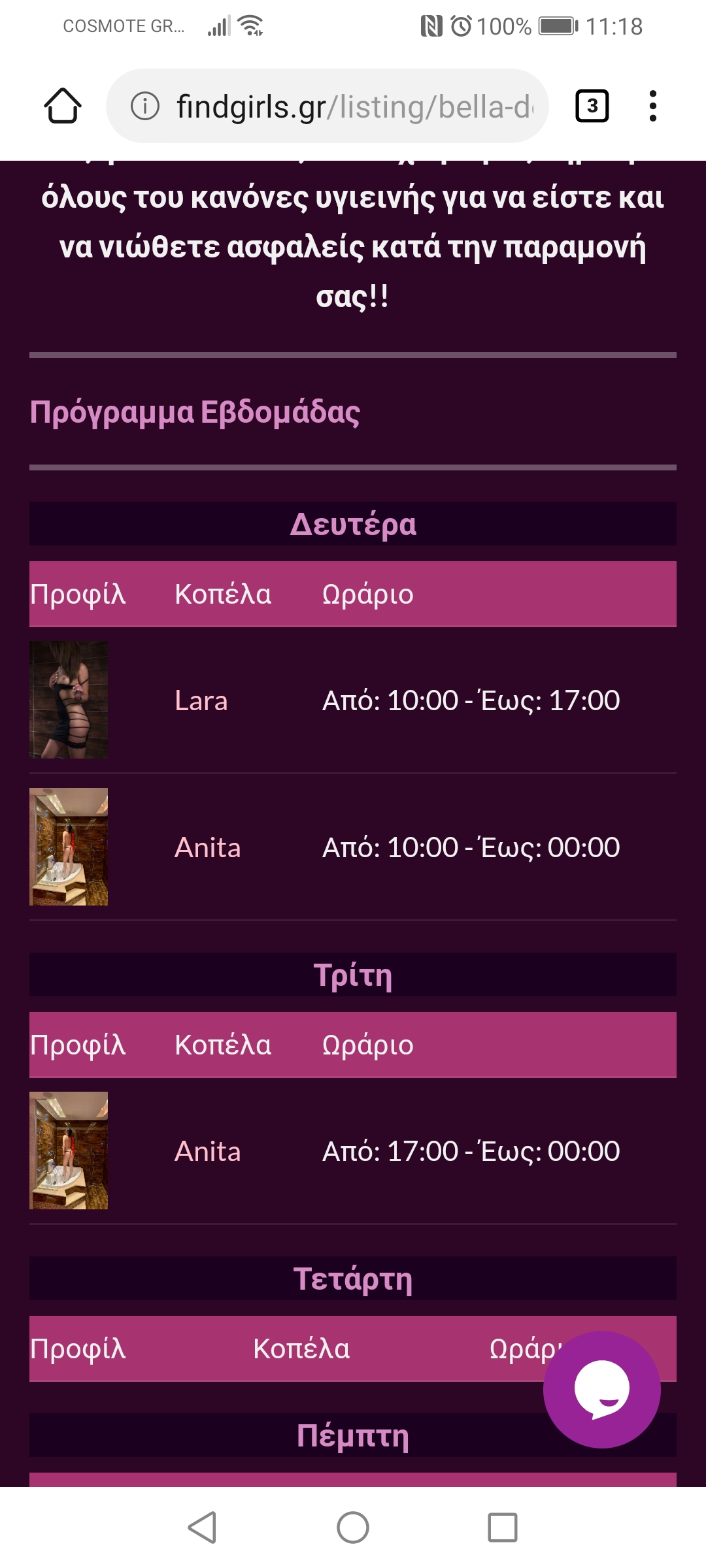Open the purple chat bubble button
The height and width of the screenshot is (1568, 706).
[x=601, y=1389]
